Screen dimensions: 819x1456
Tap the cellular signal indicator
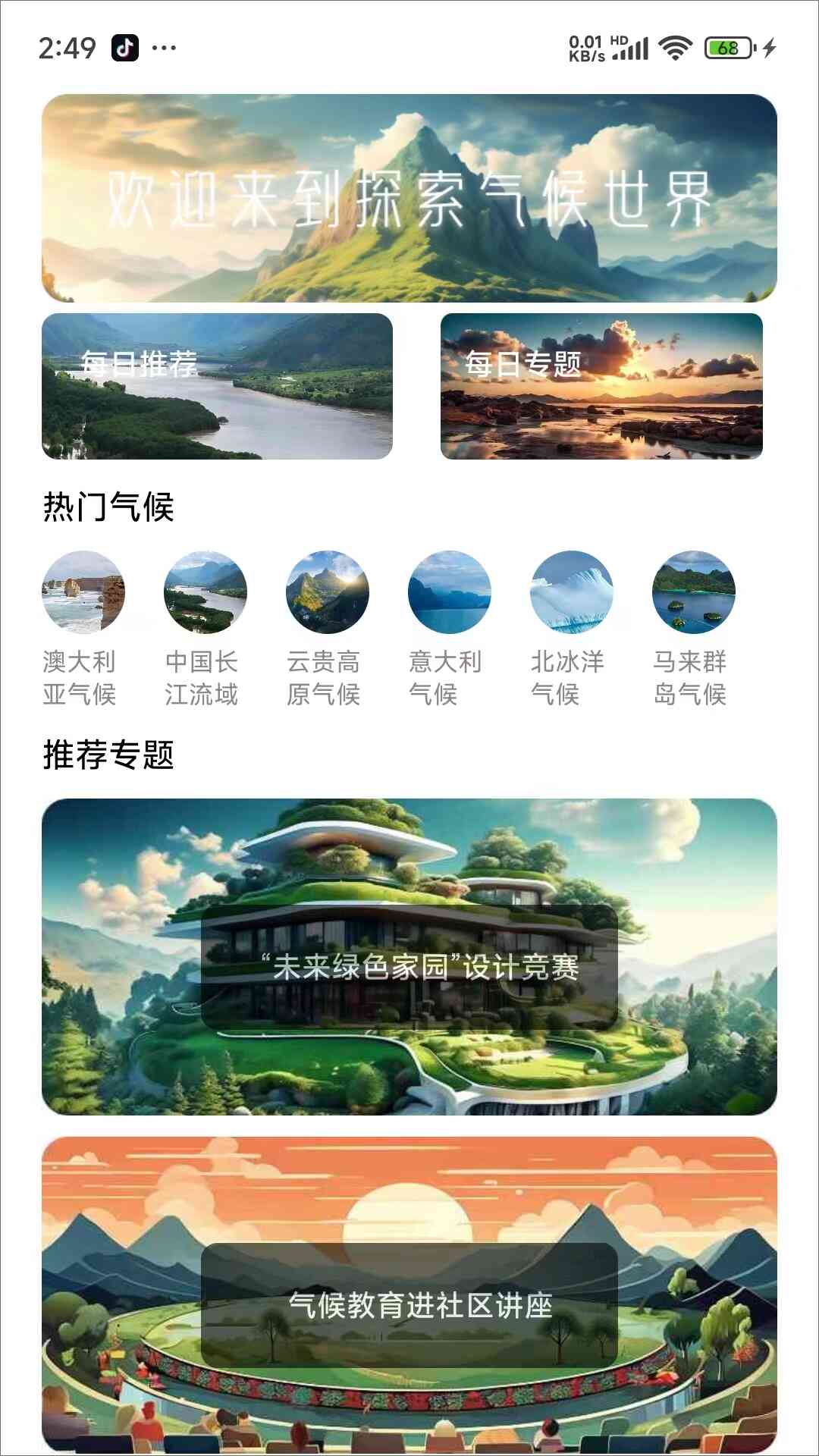[x=632, y=47]
